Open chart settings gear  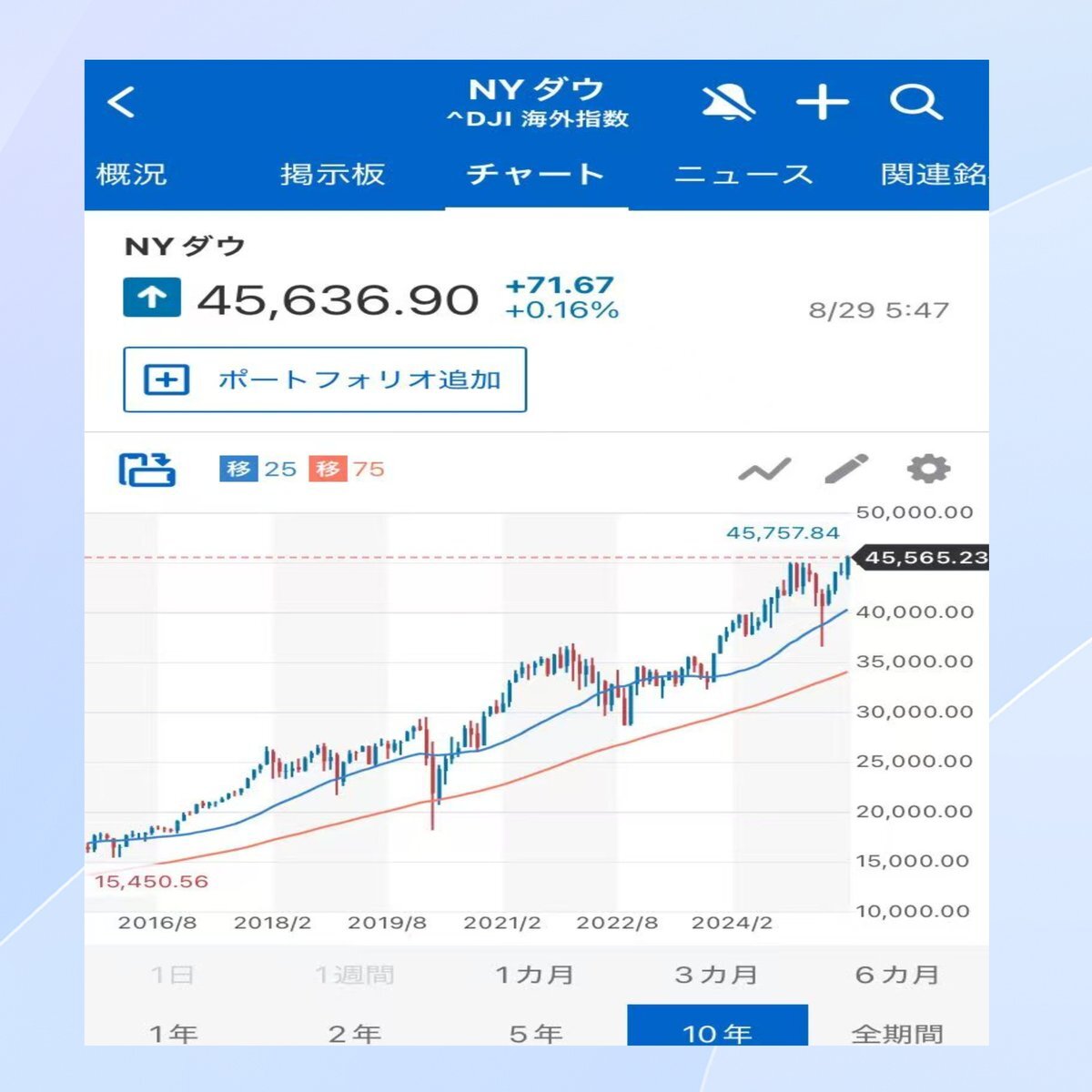[x=928, y=469]
